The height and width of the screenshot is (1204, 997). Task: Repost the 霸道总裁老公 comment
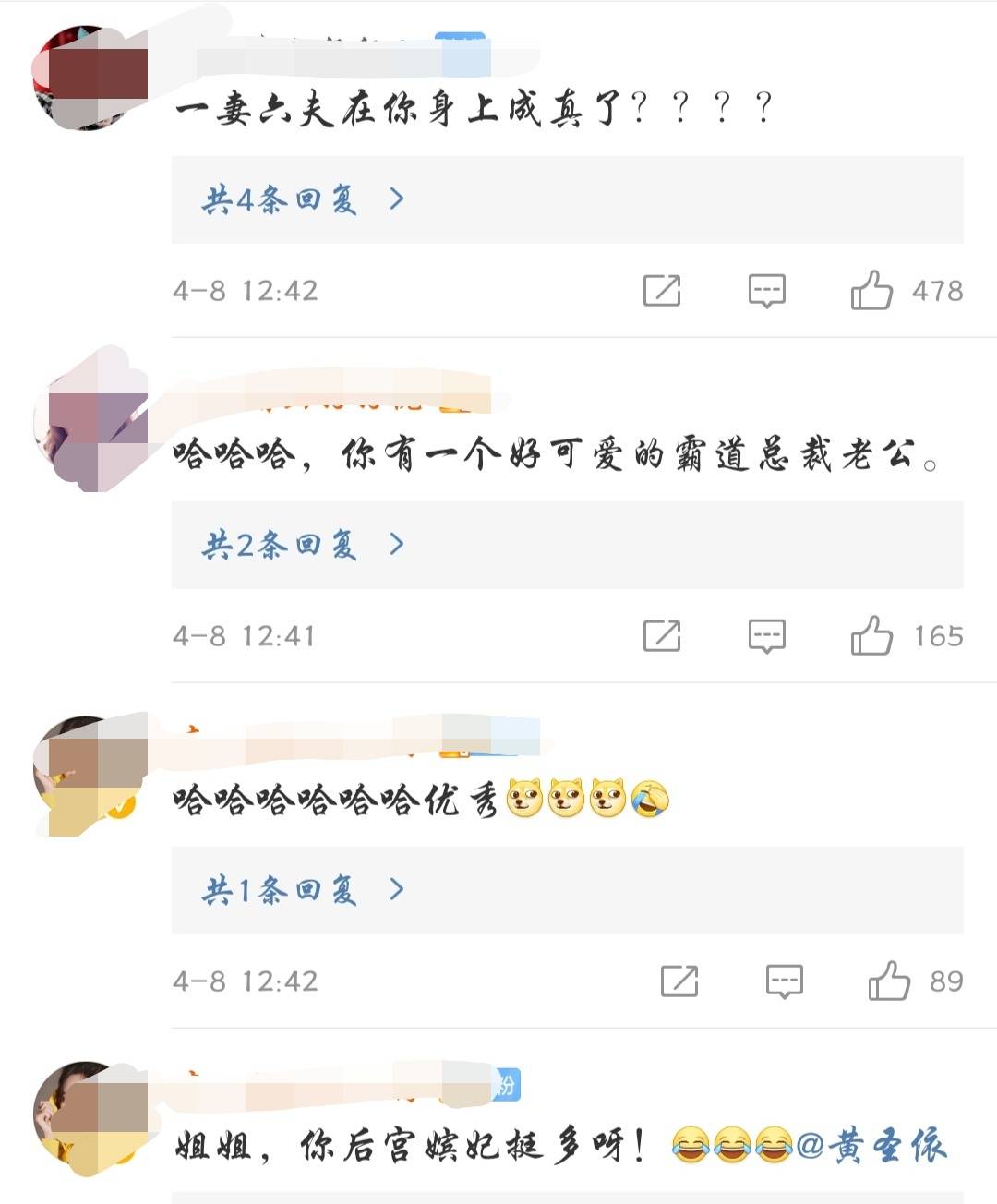(662, 635)
